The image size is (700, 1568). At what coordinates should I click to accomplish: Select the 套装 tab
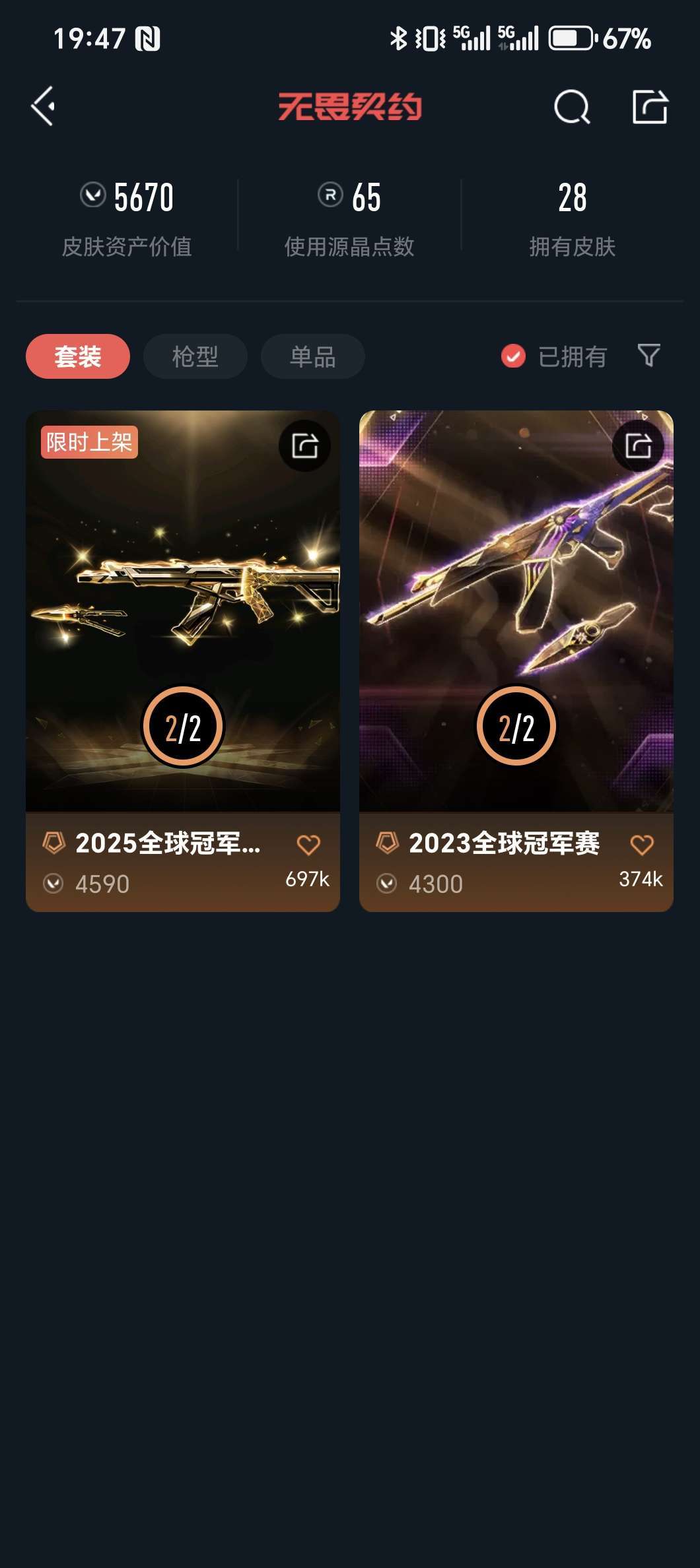[x=78, y=356]
